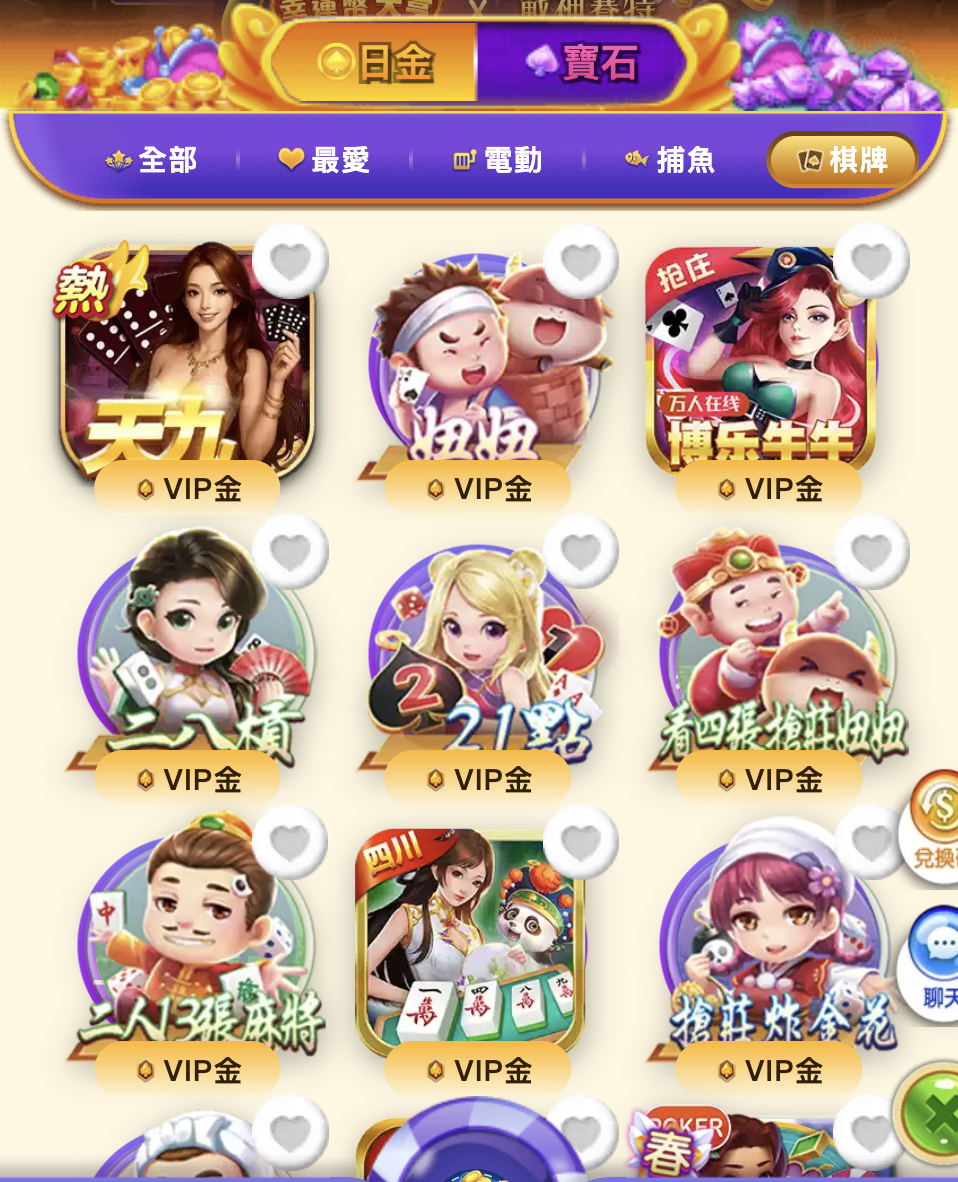Heart the 博乐牛牛 game

pyautogui.click(x=871, y=261)
